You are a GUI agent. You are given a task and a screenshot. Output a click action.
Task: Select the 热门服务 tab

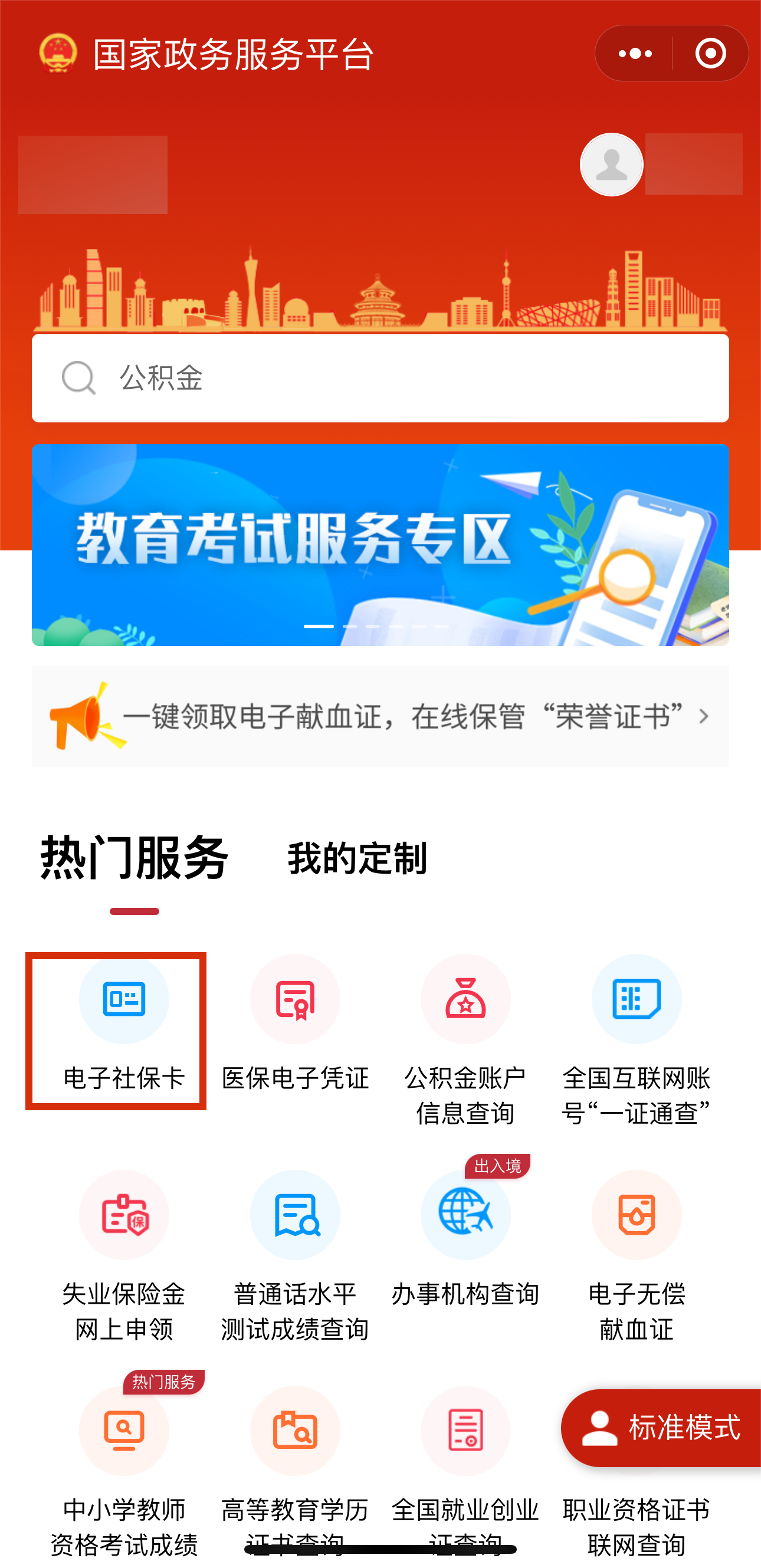pyautogui.click(x=134, y=858)
